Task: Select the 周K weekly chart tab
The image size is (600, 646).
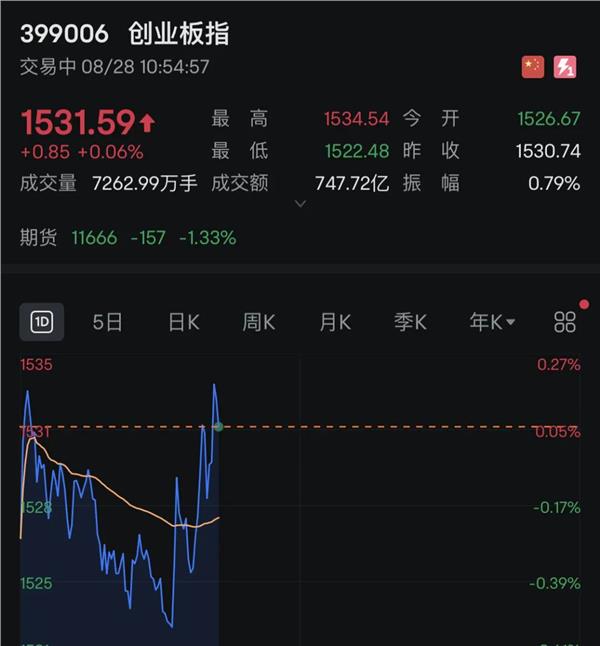Action: pos(259,322)
